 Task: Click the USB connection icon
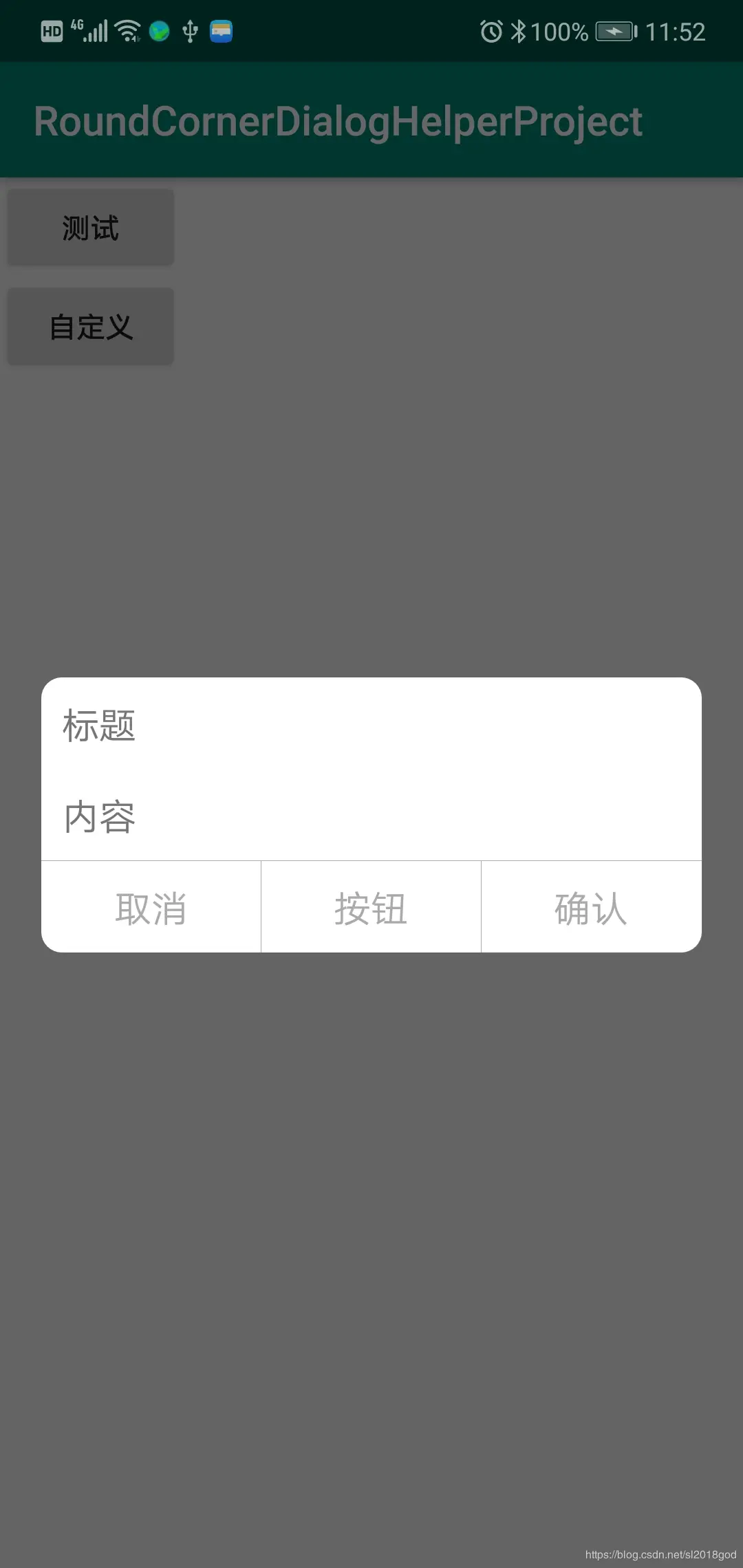(x=190, y=31)
